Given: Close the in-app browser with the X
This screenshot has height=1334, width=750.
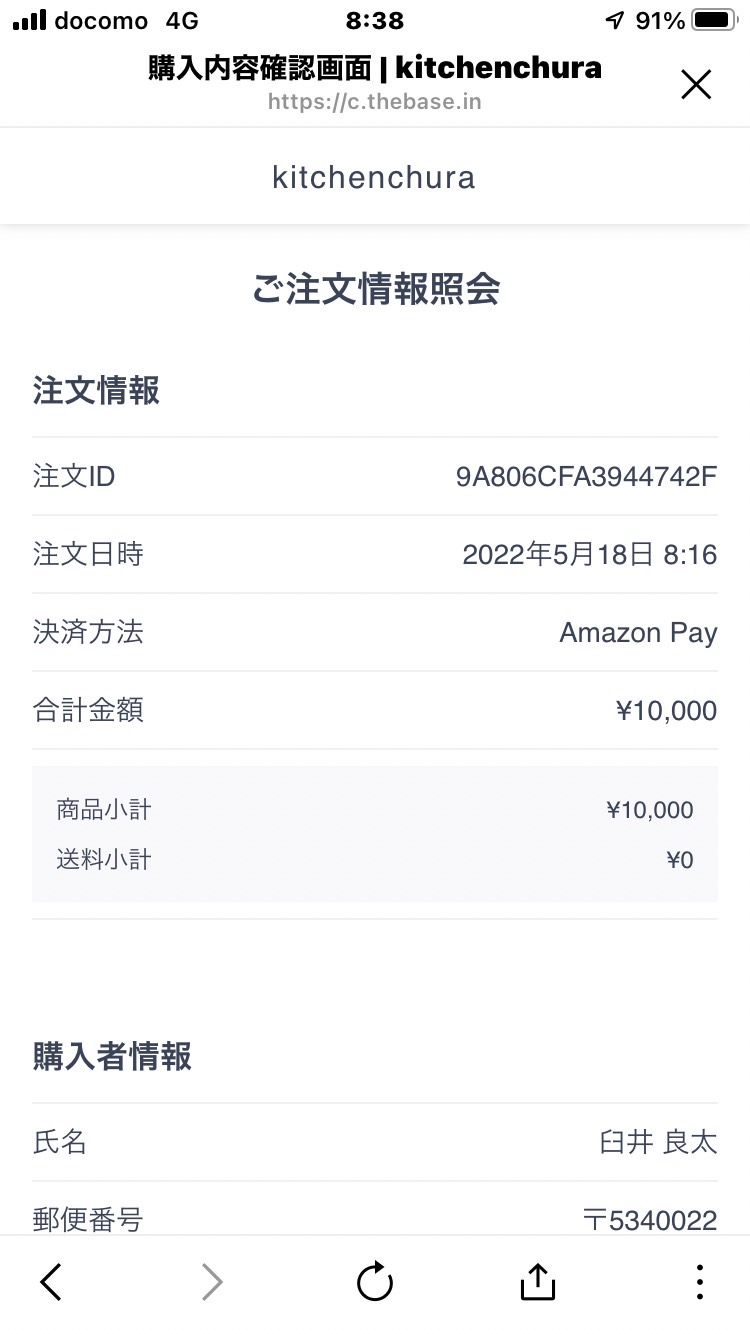Looking at the screenshot, I should click(x=696, y=85).
